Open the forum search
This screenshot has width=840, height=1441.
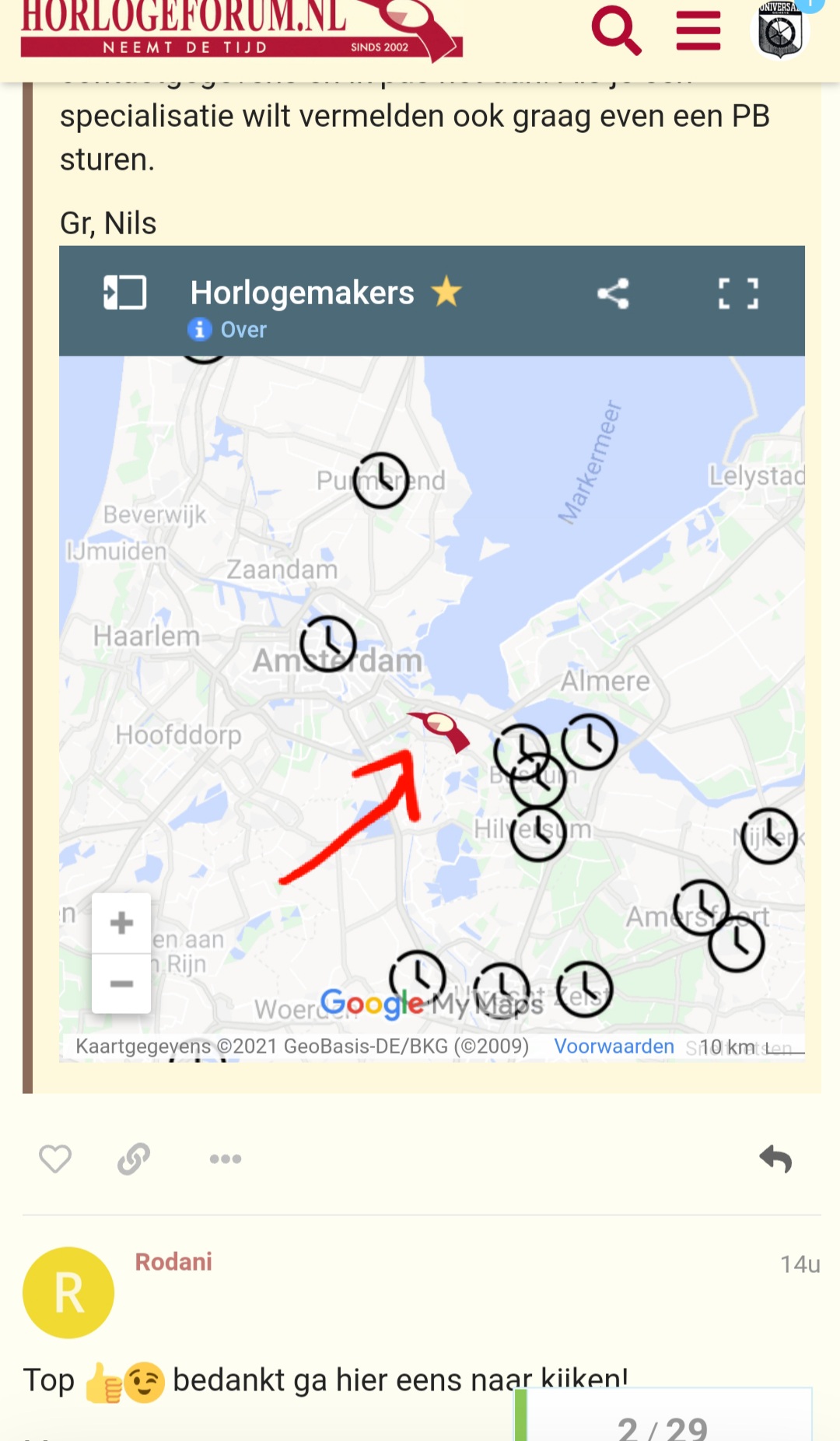point(617,31)
